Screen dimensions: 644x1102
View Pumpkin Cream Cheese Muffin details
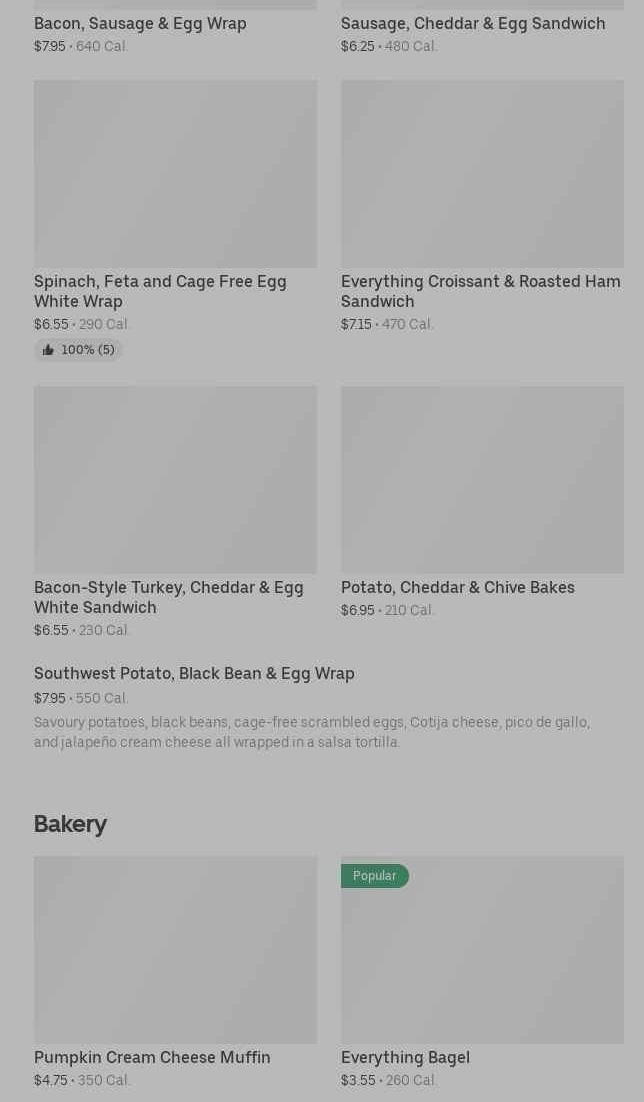coord(175,972)
